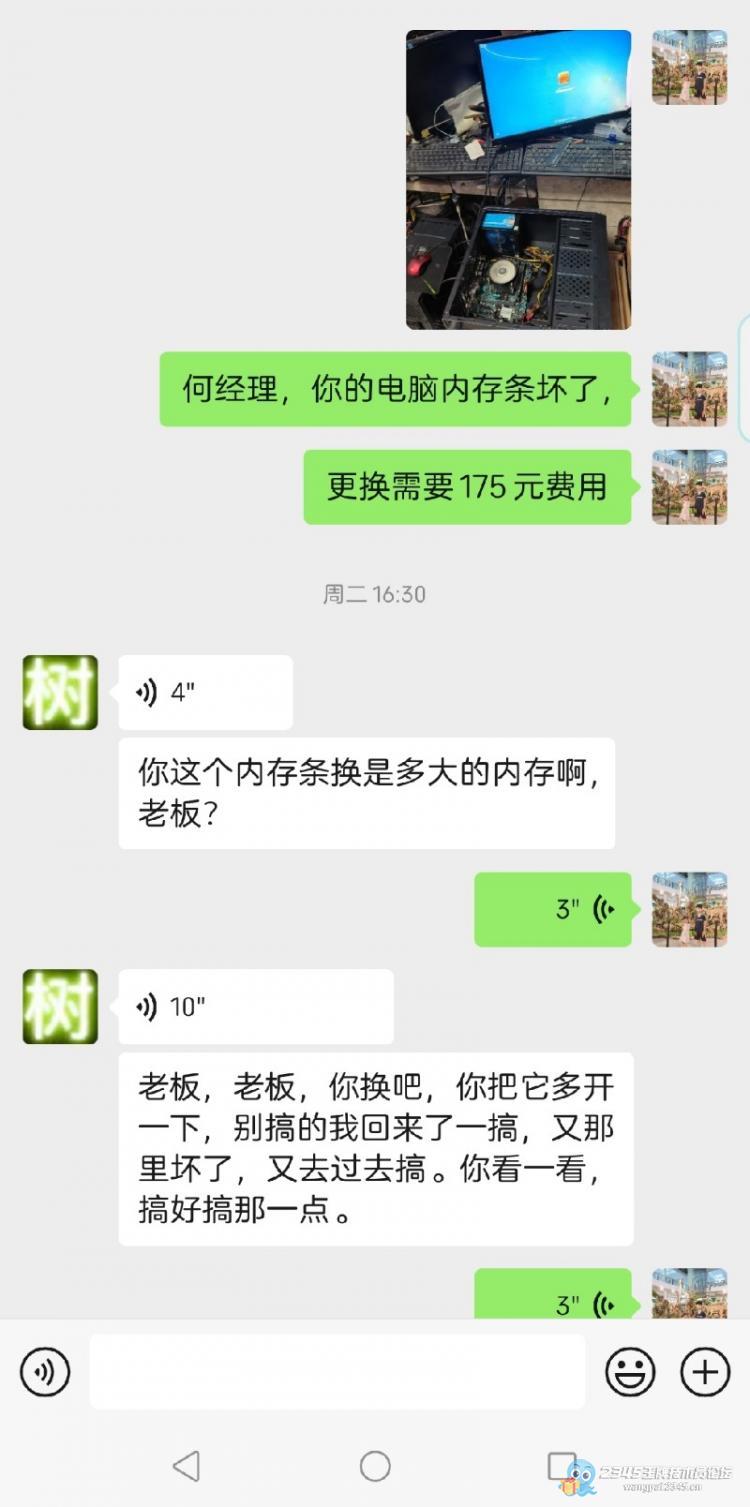This screenshot has width=750, height=1507.
Task: Go to home screen via circle button
Action: click(375, 1466)
